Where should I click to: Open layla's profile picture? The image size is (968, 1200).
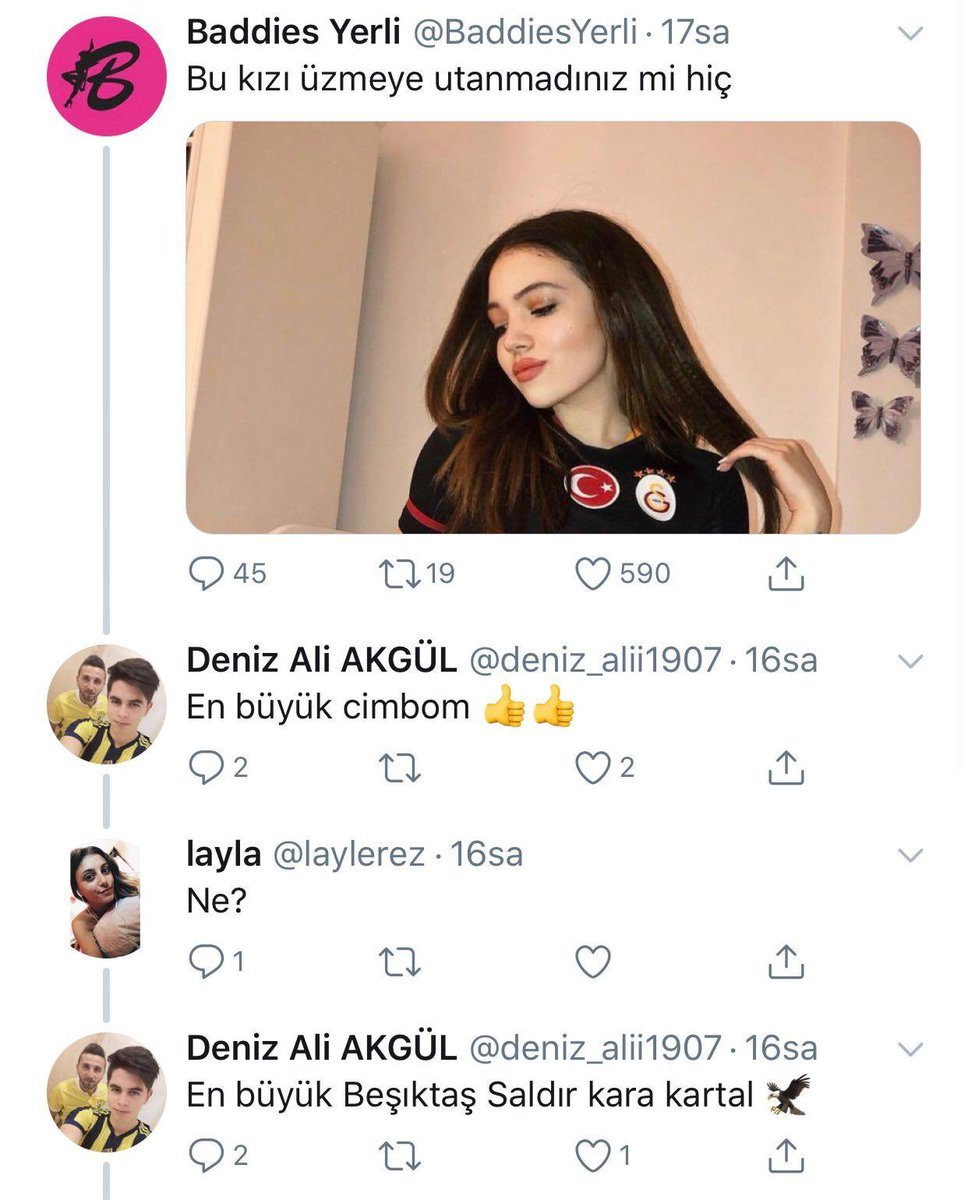pyautogui.click(x=106, y=898)
